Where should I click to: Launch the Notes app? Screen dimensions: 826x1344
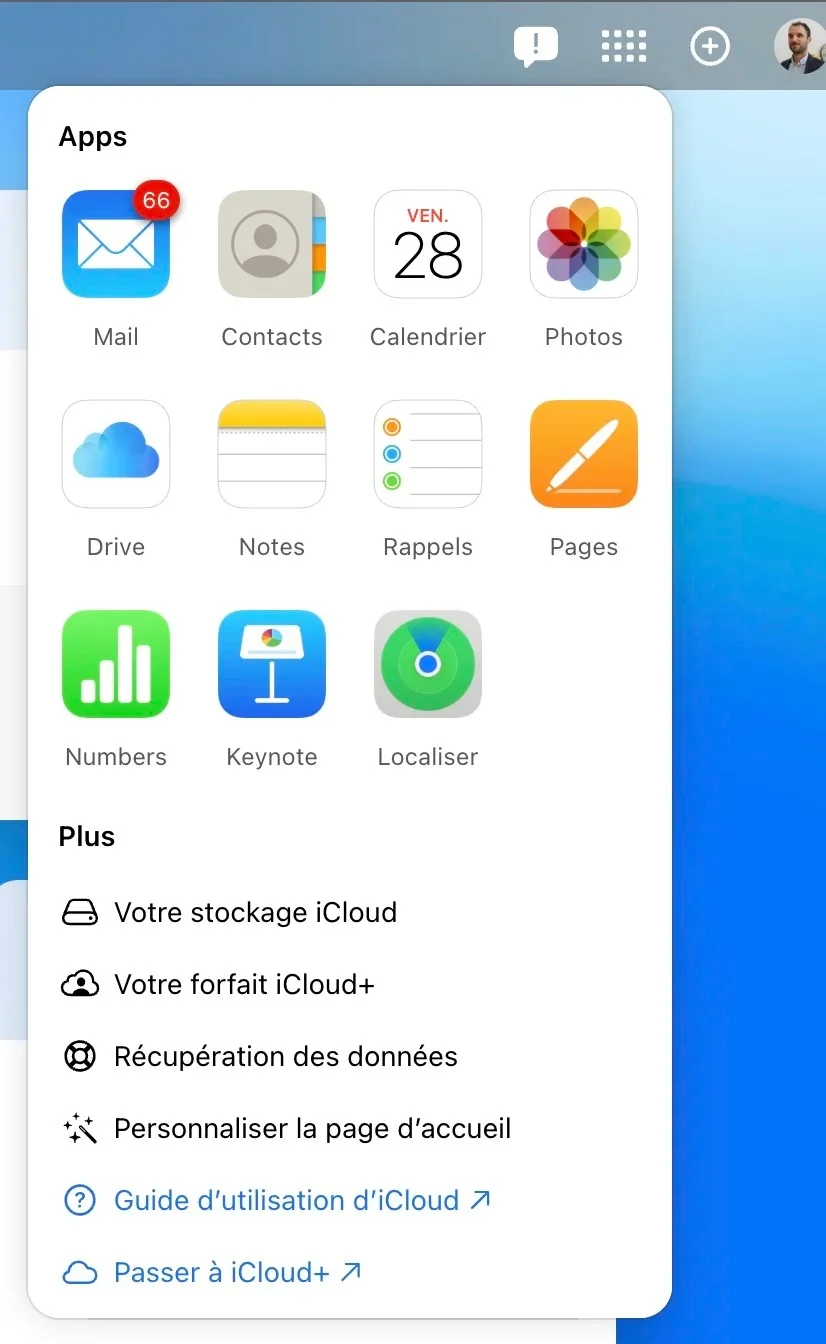pyautogui.click(x=272, y=455)
